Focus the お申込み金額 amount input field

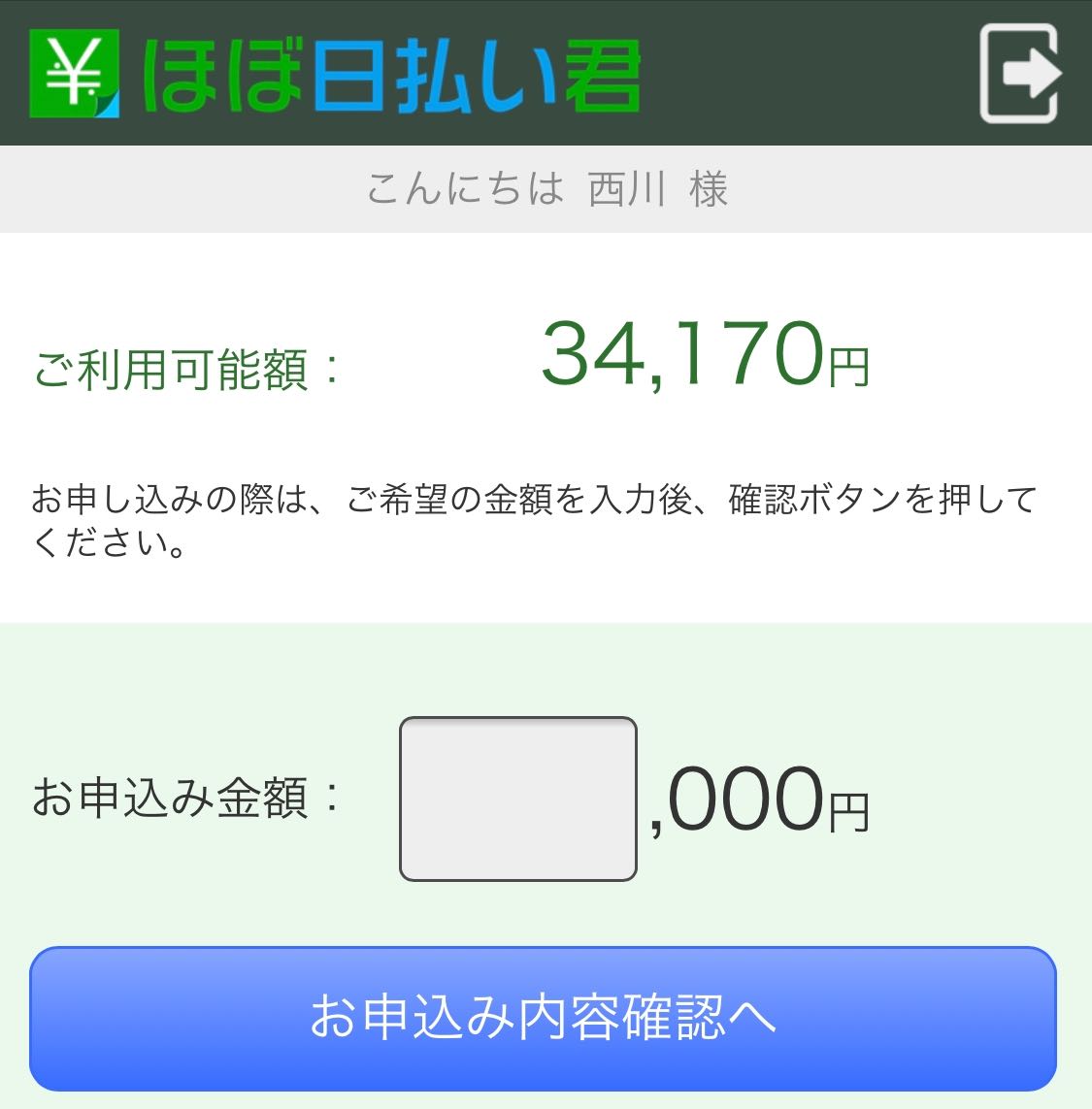(517, 799)
